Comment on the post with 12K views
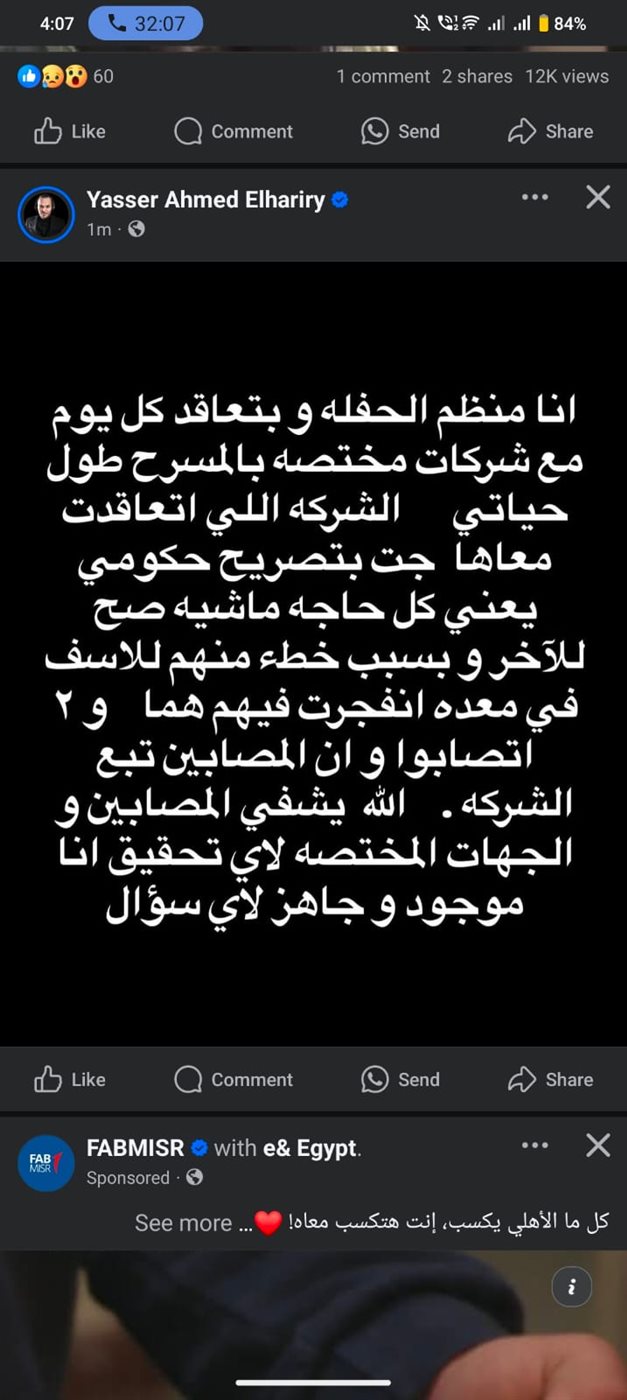Viewport: 627px width, 1400px height. 234,131
